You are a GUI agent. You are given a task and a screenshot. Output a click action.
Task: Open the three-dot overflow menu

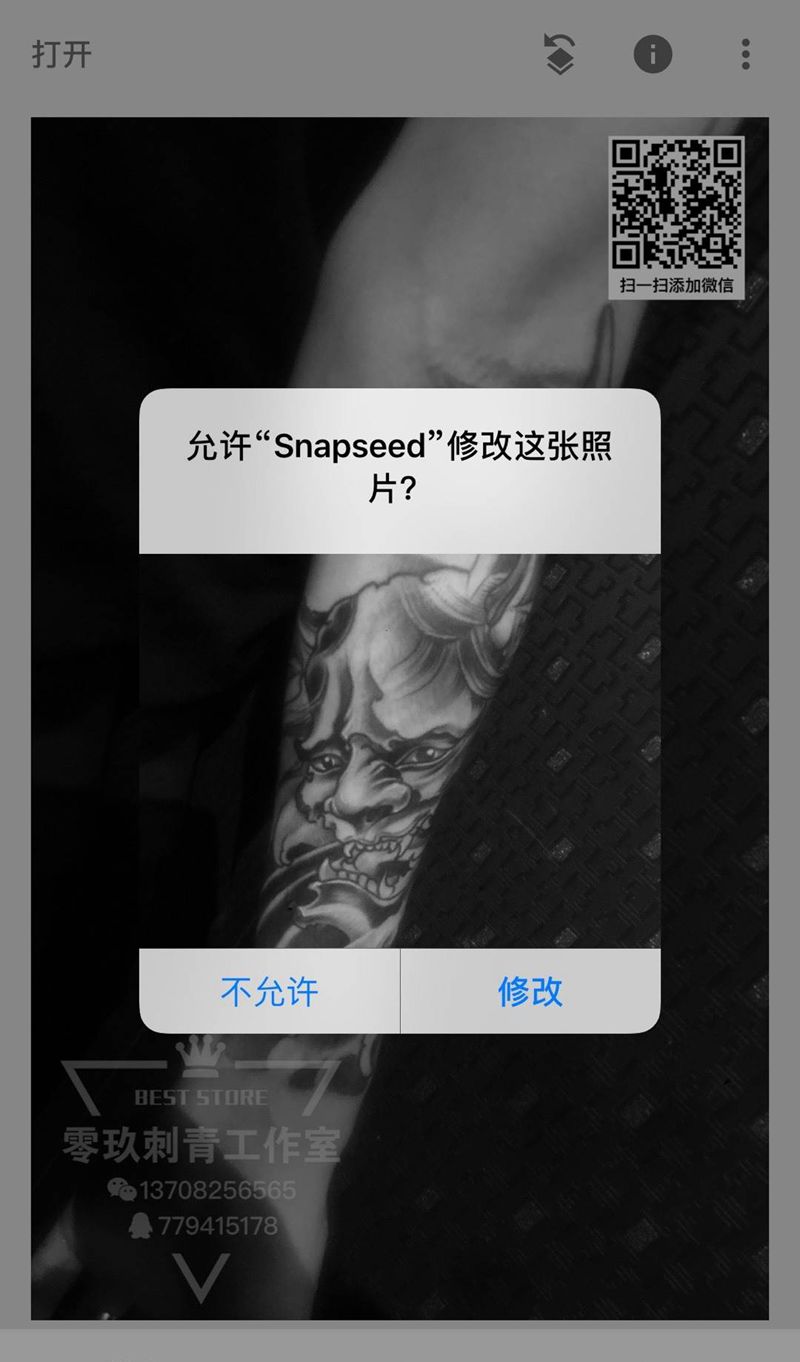pos(745,54)
